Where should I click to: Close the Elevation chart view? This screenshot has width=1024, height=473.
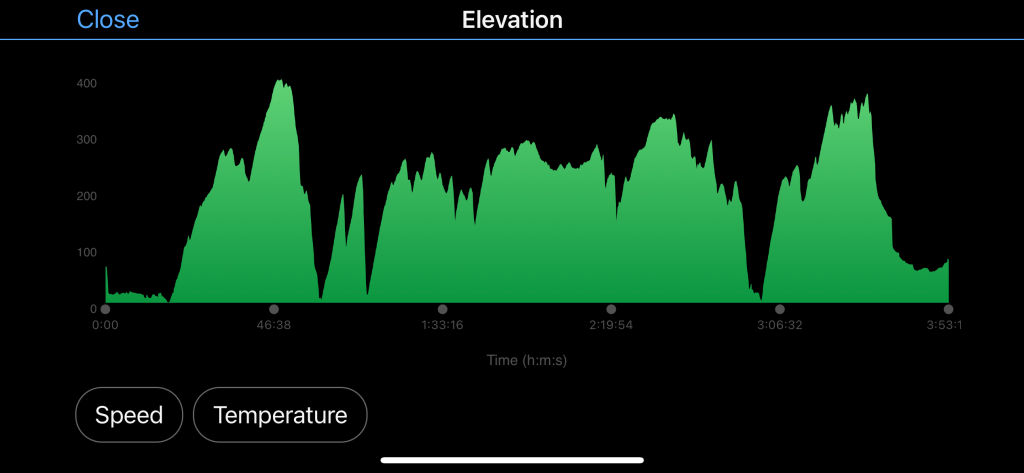click(x=108, y=20)
